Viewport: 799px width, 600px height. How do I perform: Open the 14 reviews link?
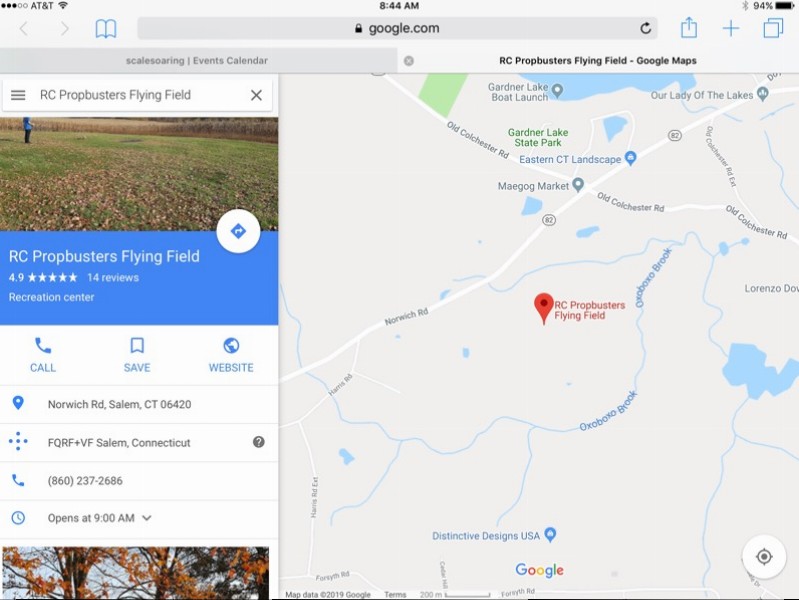(113, 277)
